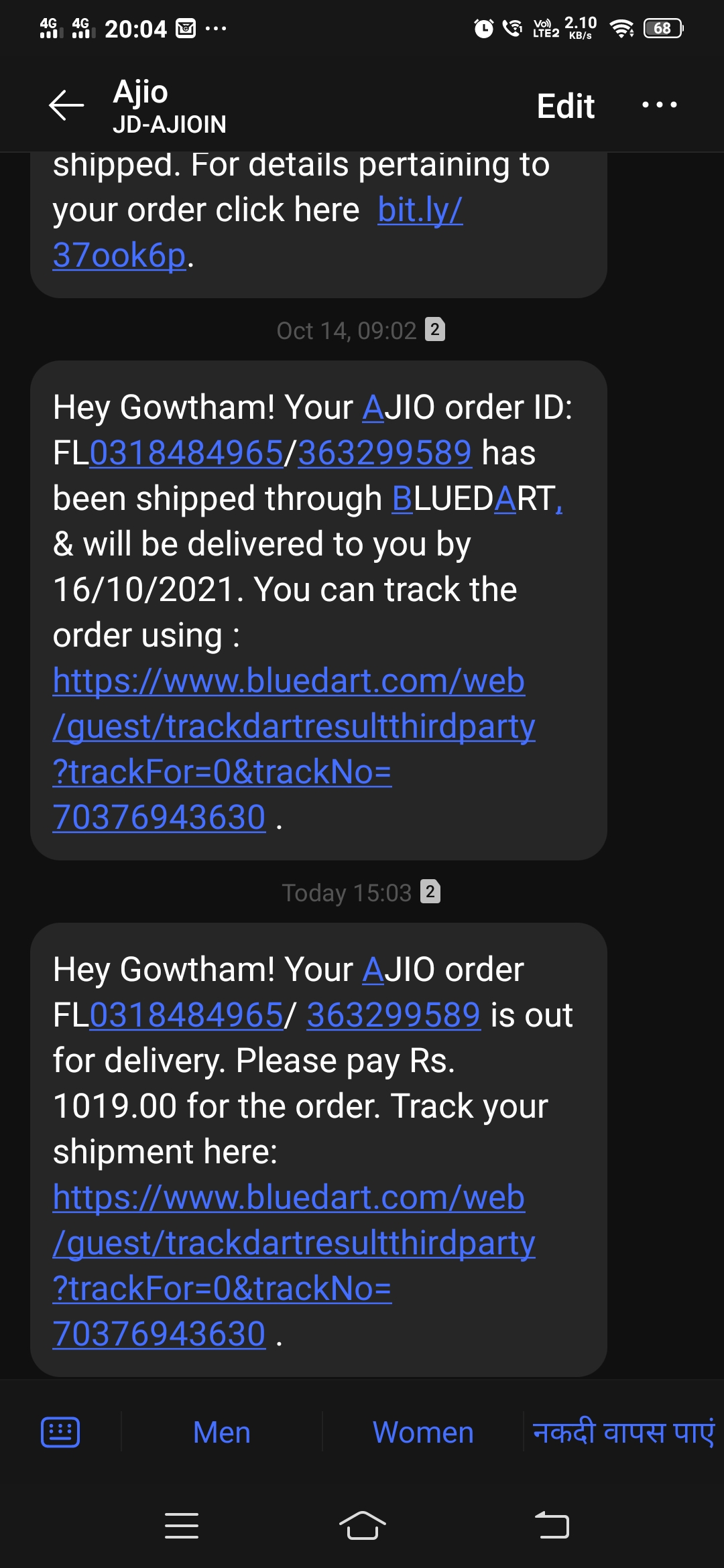724x1568 pixels.
Task: Go back from the Ajio conversation
Action: pyautogui.click(x=66, y=105)
